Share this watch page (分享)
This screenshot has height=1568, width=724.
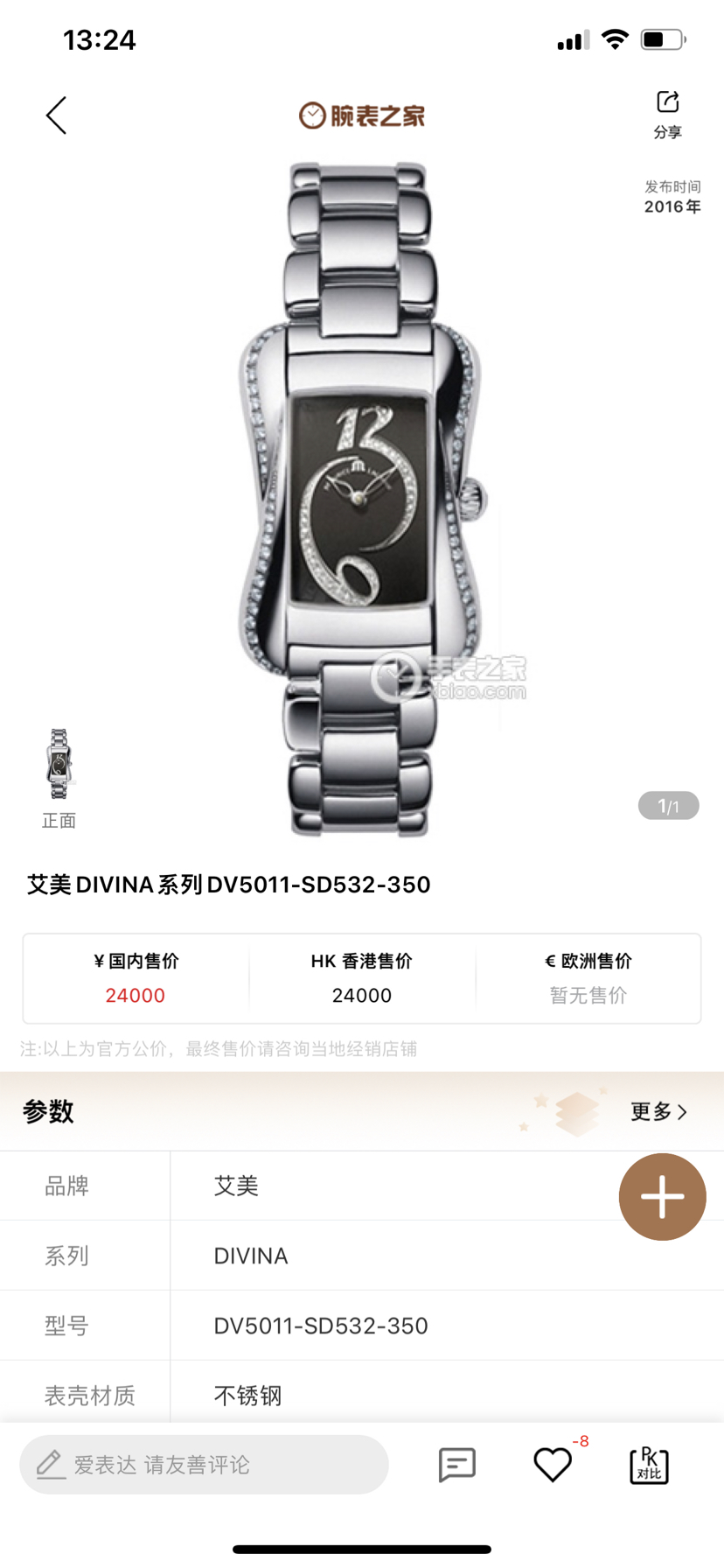tap(667, 114)
